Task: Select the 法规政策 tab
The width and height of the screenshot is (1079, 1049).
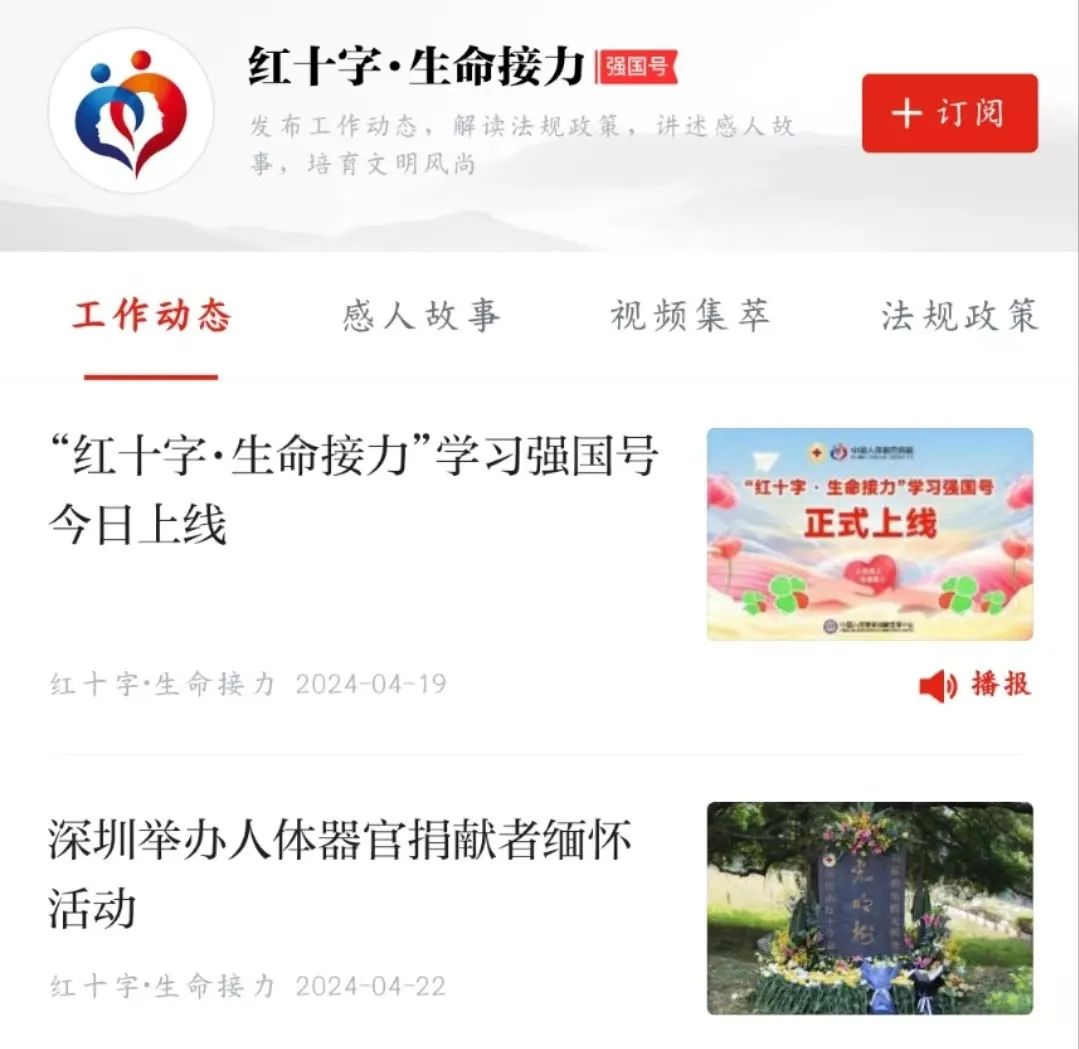Action: coord(959,316)
